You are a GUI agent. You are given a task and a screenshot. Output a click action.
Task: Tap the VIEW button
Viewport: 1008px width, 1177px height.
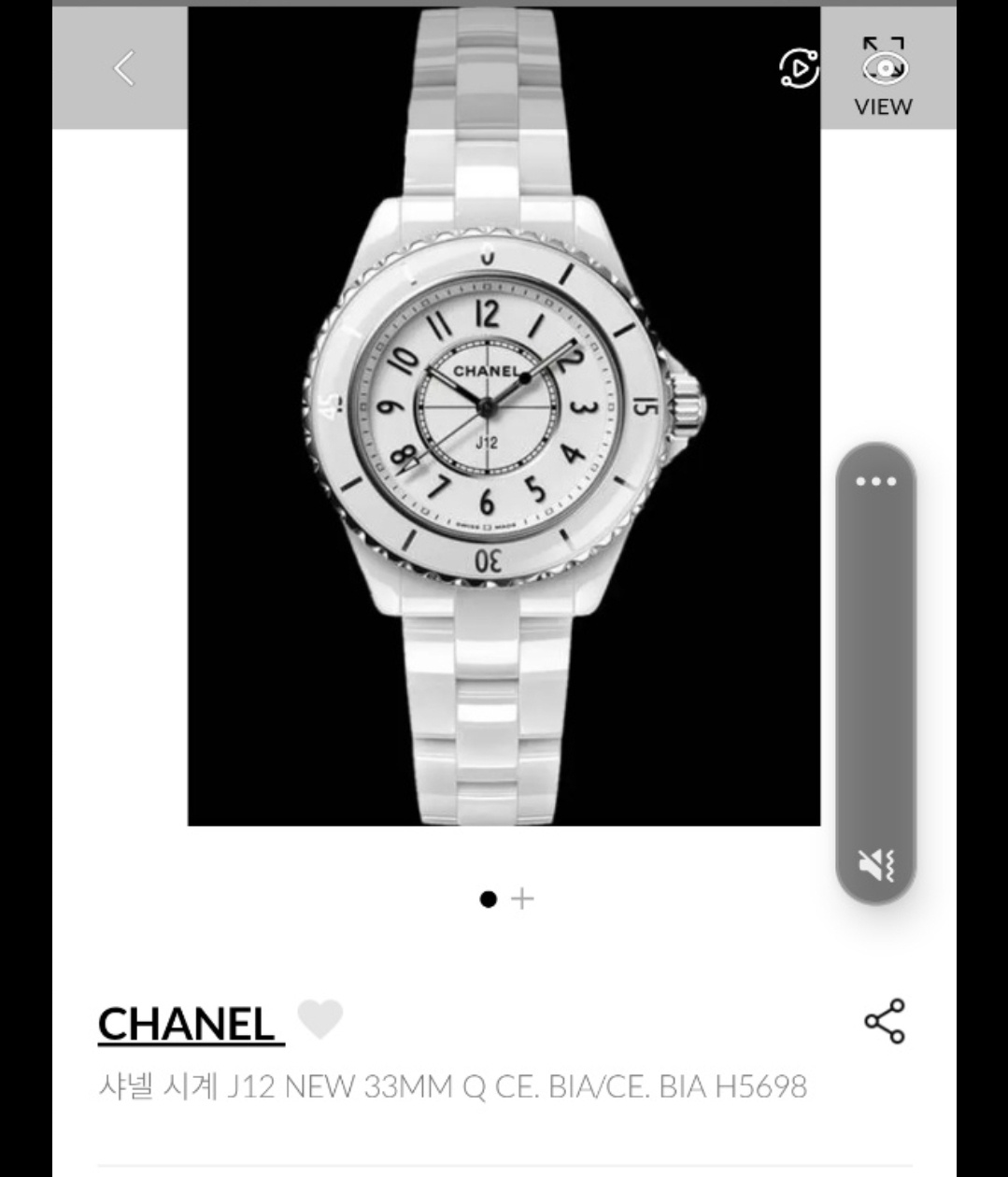pos(883,76)
